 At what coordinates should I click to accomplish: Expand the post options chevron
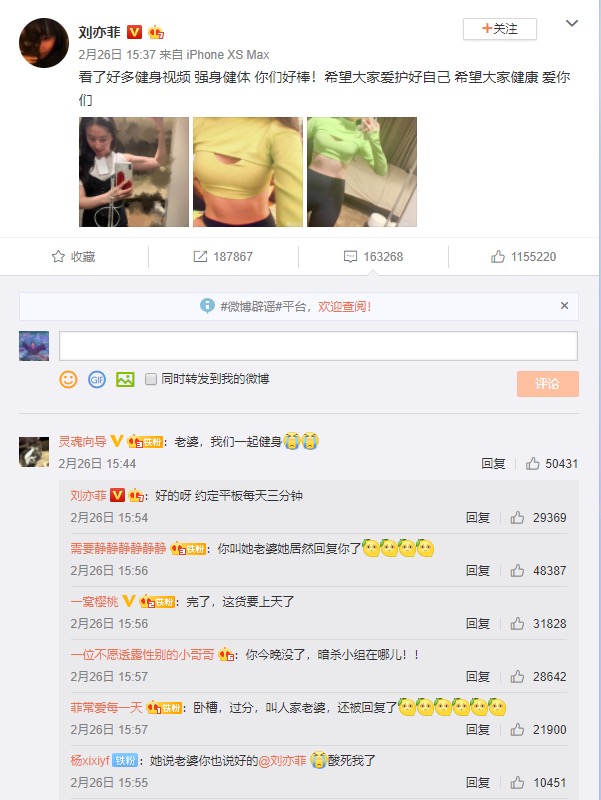point(571,23)
